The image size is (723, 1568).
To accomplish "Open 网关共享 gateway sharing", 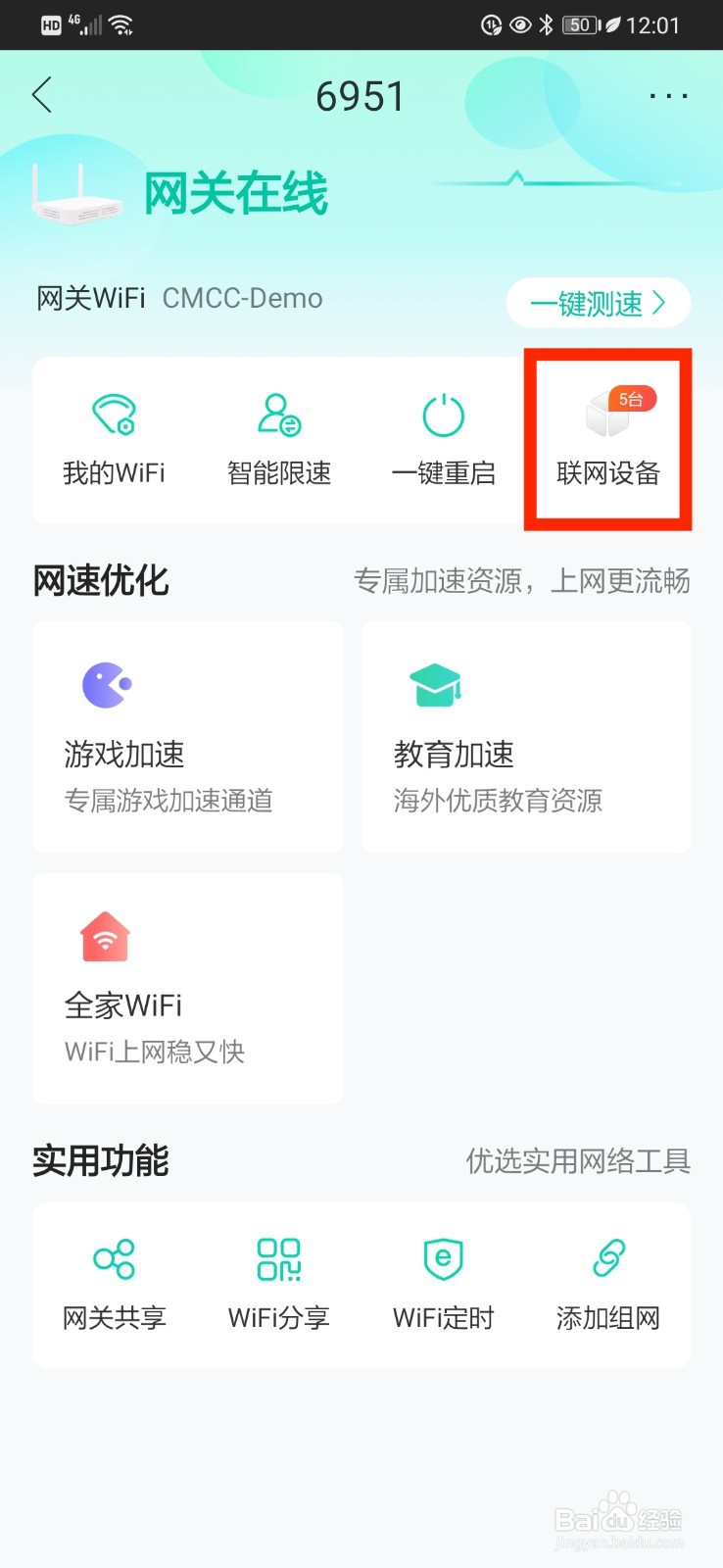I will (114, 1284).
